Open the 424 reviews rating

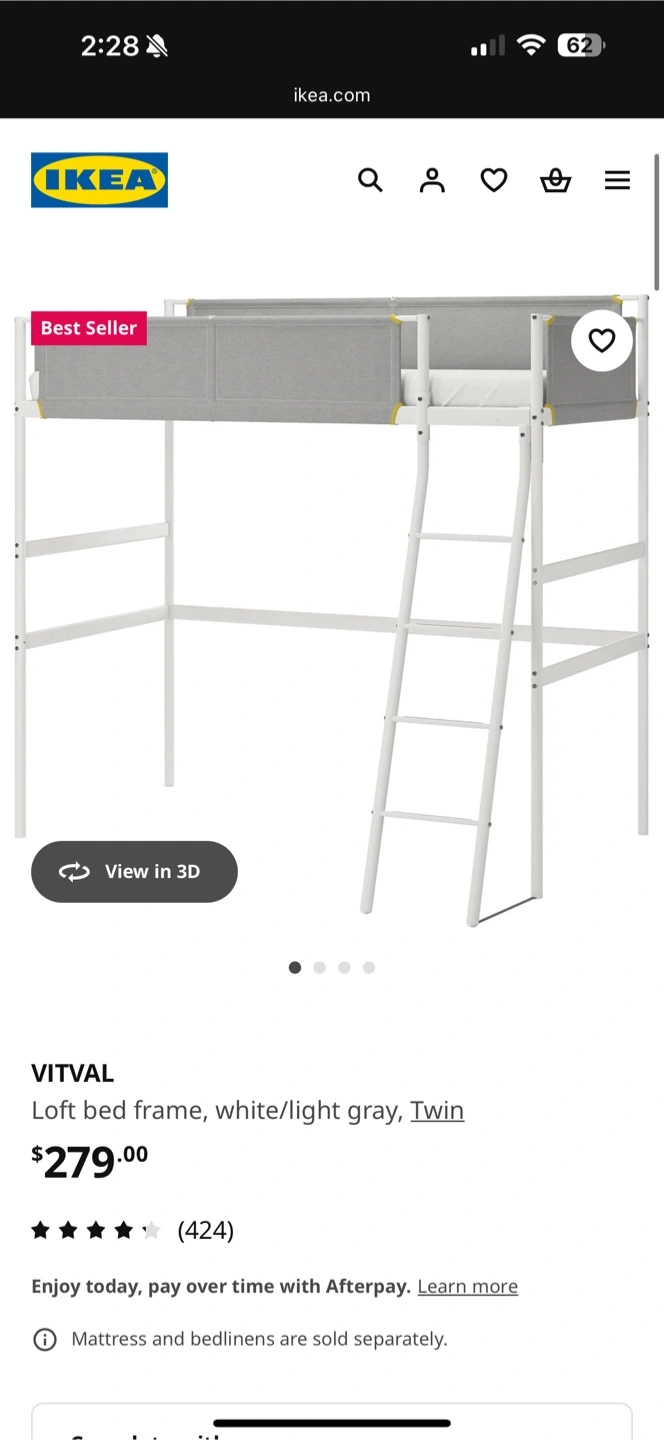click(x=132, y=1230)
